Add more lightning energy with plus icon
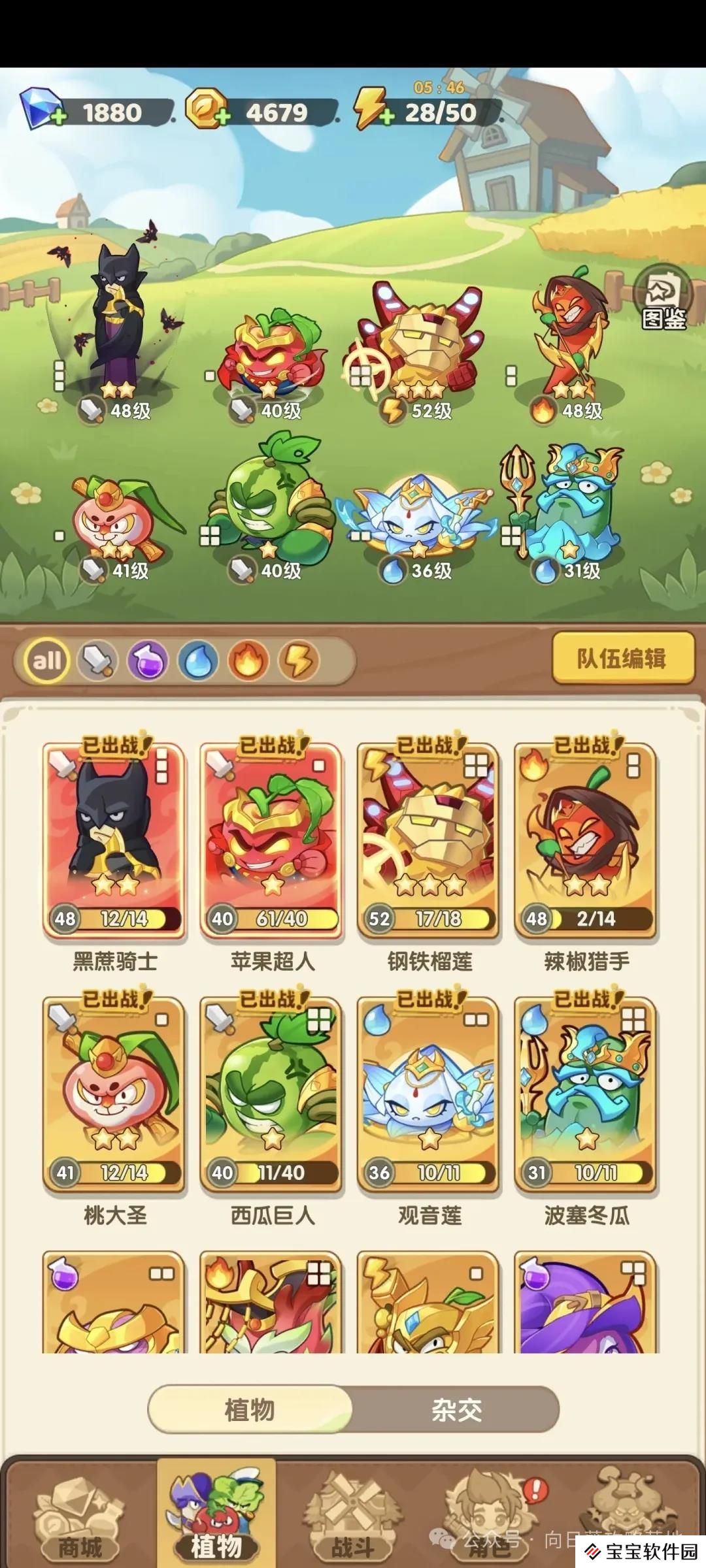 click(387, 118)
